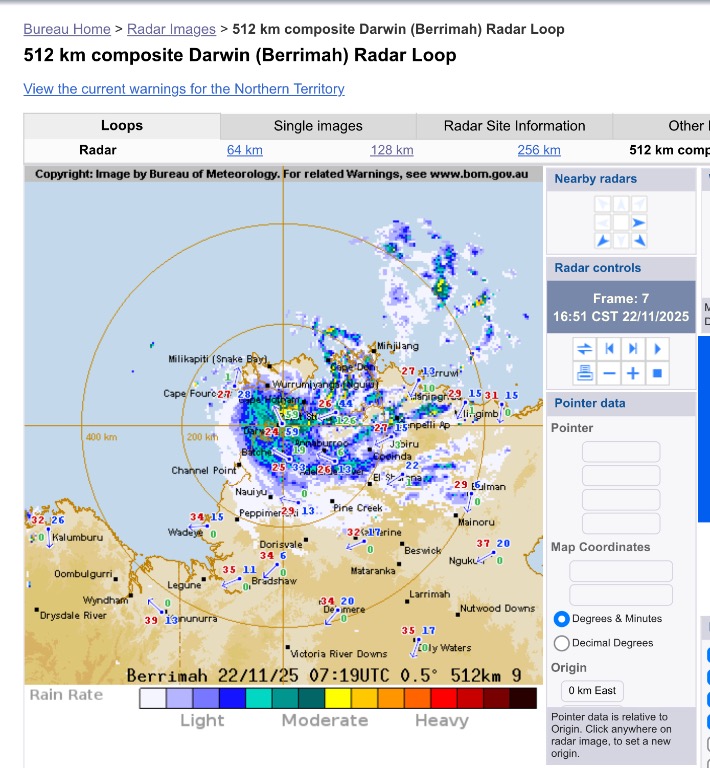Reset origin with the 0 km East button

[x=593, y=691]
